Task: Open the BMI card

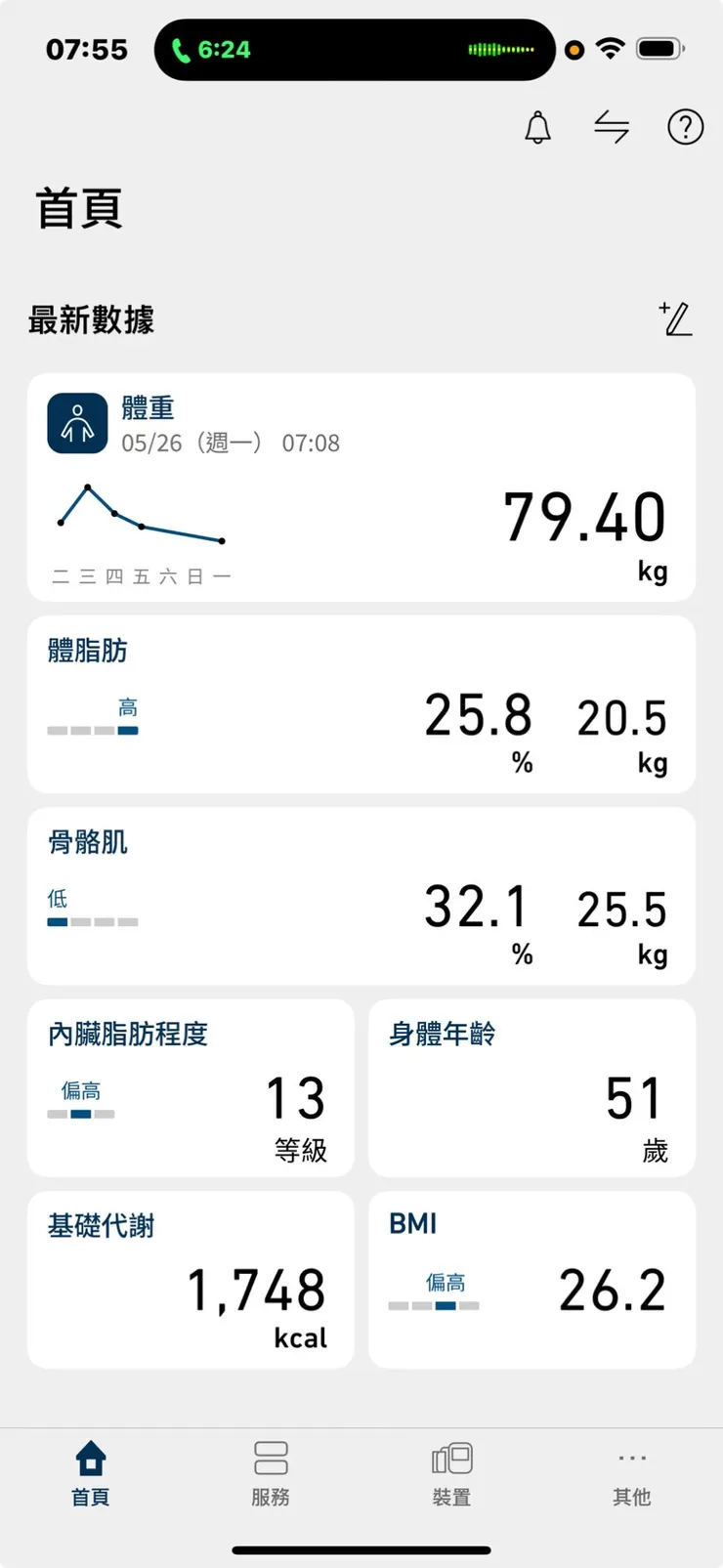Action: point(532,1280)
